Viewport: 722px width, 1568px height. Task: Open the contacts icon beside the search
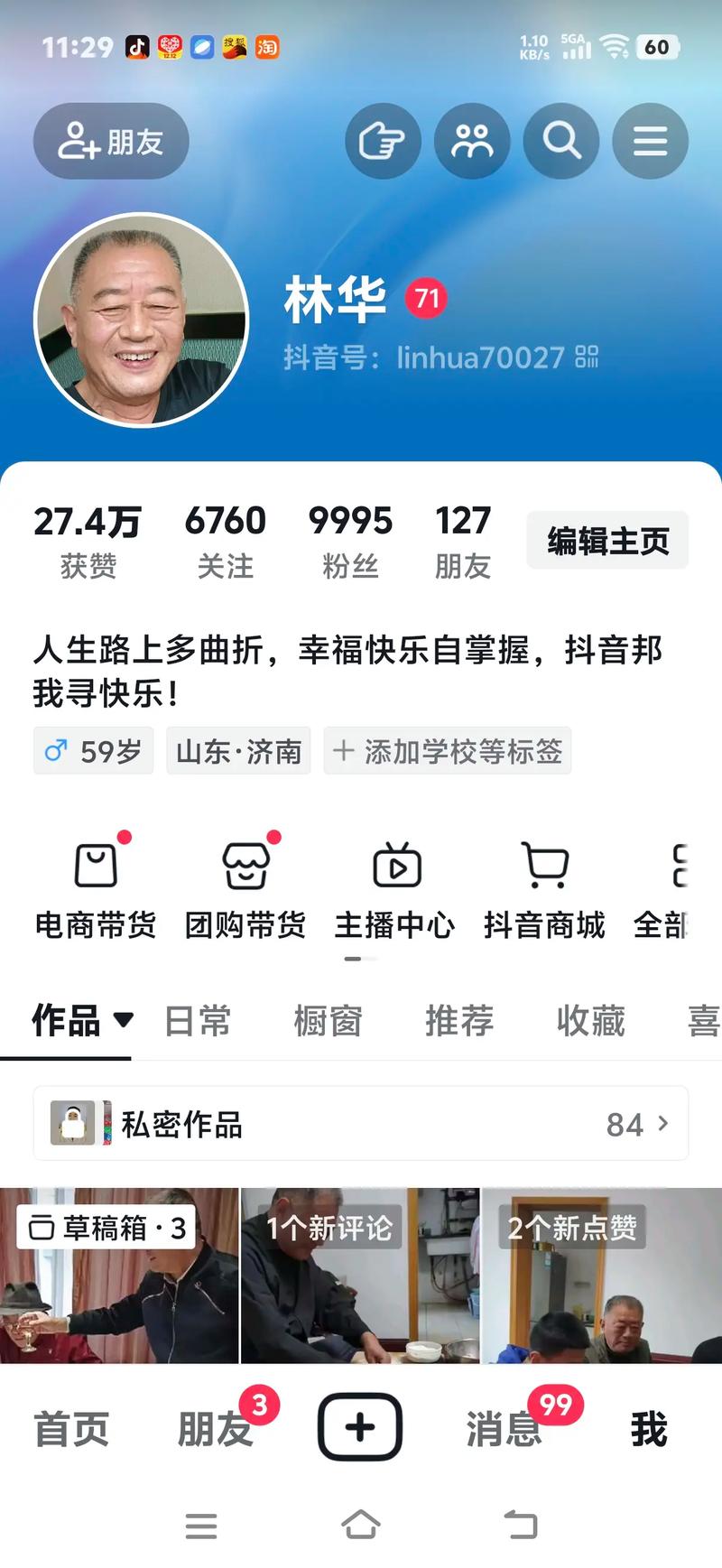tap(472, 141)
